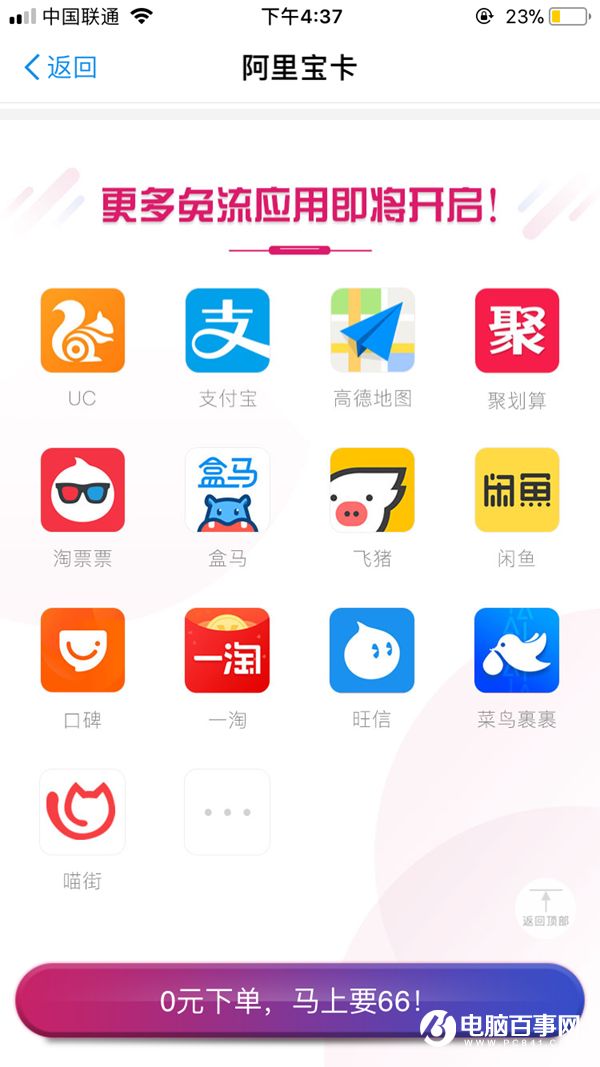Screen dimensions: 600x1067
Task: Select the 支付宝 app icon
Action: point(227,331)
